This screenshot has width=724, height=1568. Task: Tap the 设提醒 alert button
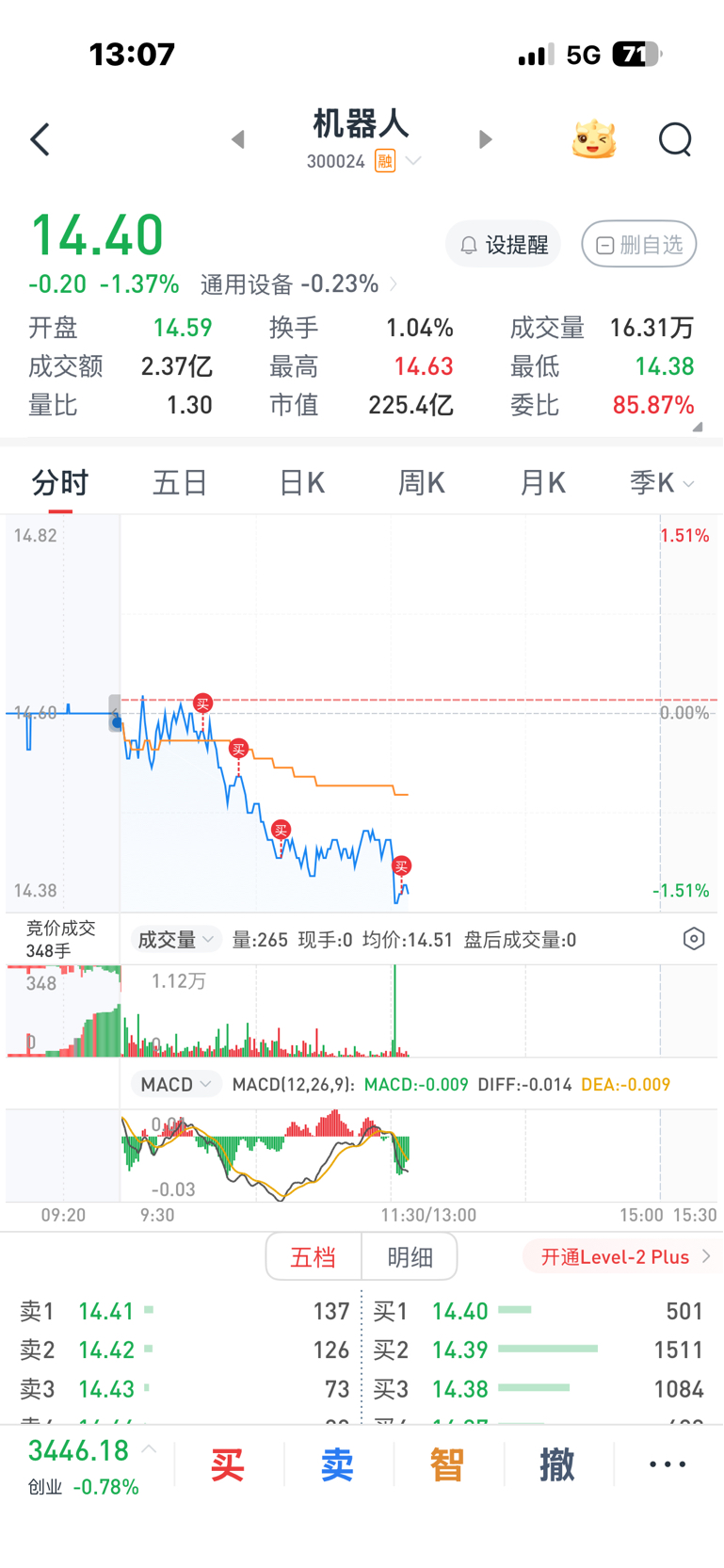point(504,245)
